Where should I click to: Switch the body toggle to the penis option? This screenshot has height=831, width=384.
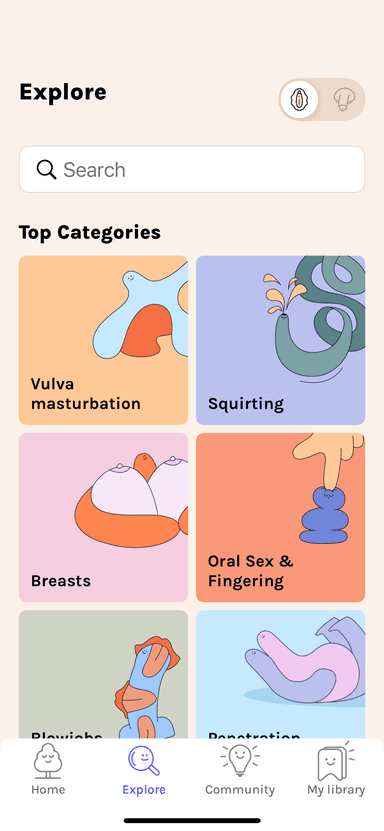coord(344,99)
